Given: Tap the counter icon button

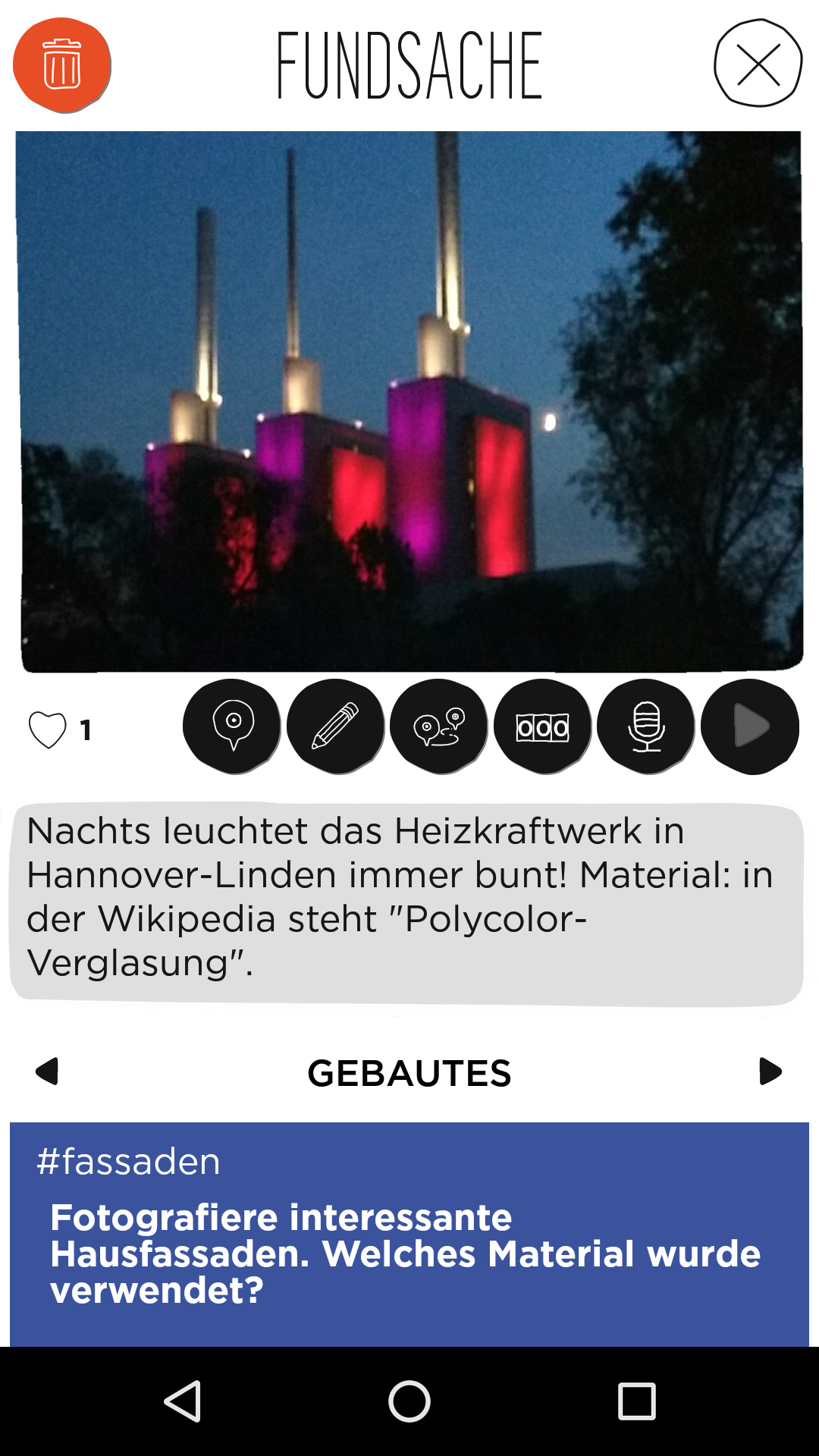Looking at the screenshot, I should [543, 726].
